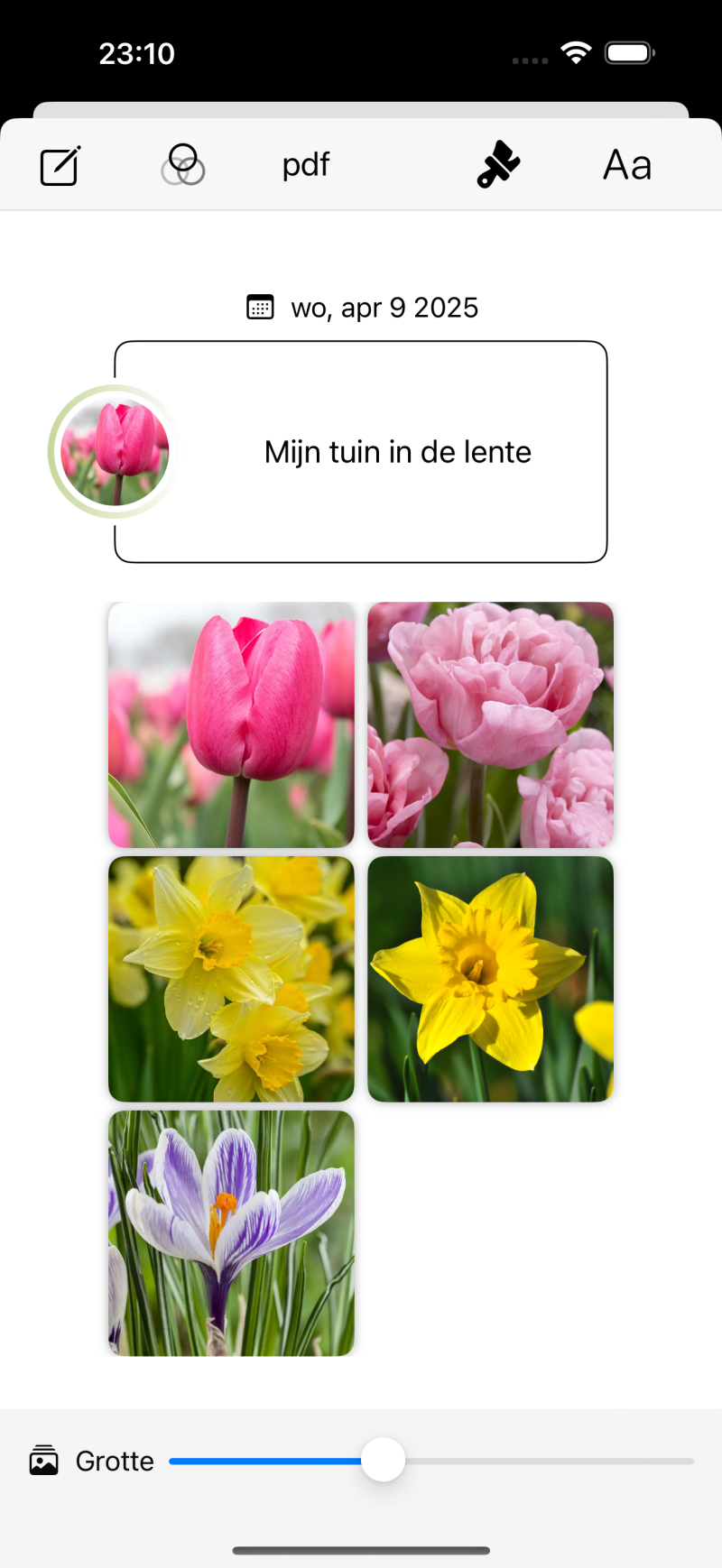Open the Aa font settings
The width and height of the screenshot is (722, 1568).
point(627,165)
